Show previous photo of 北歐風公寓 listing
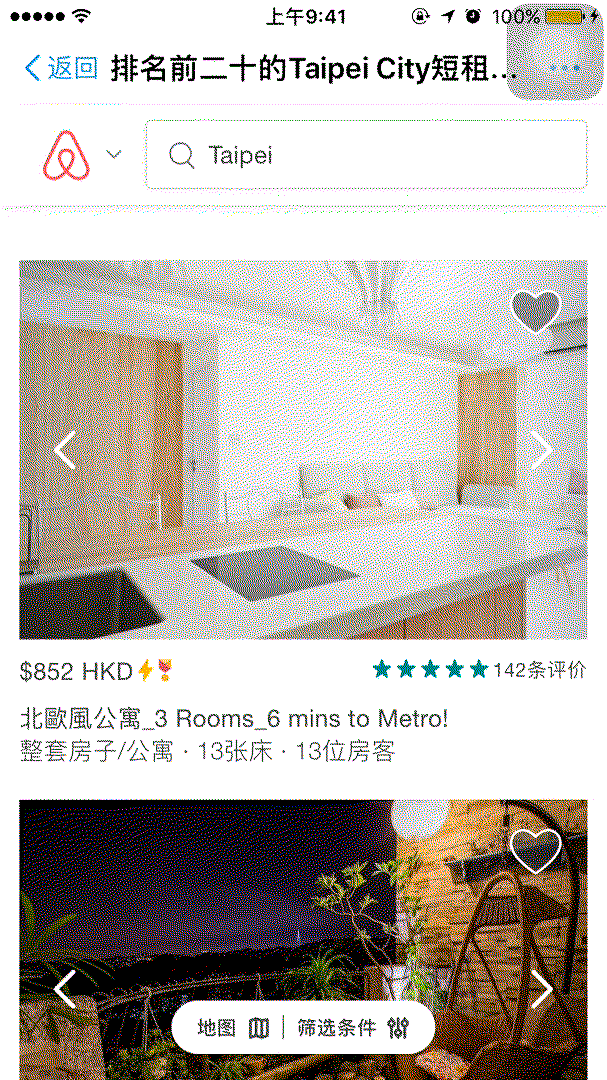The width and height of the screenshot is (607, 1080). 65,451
